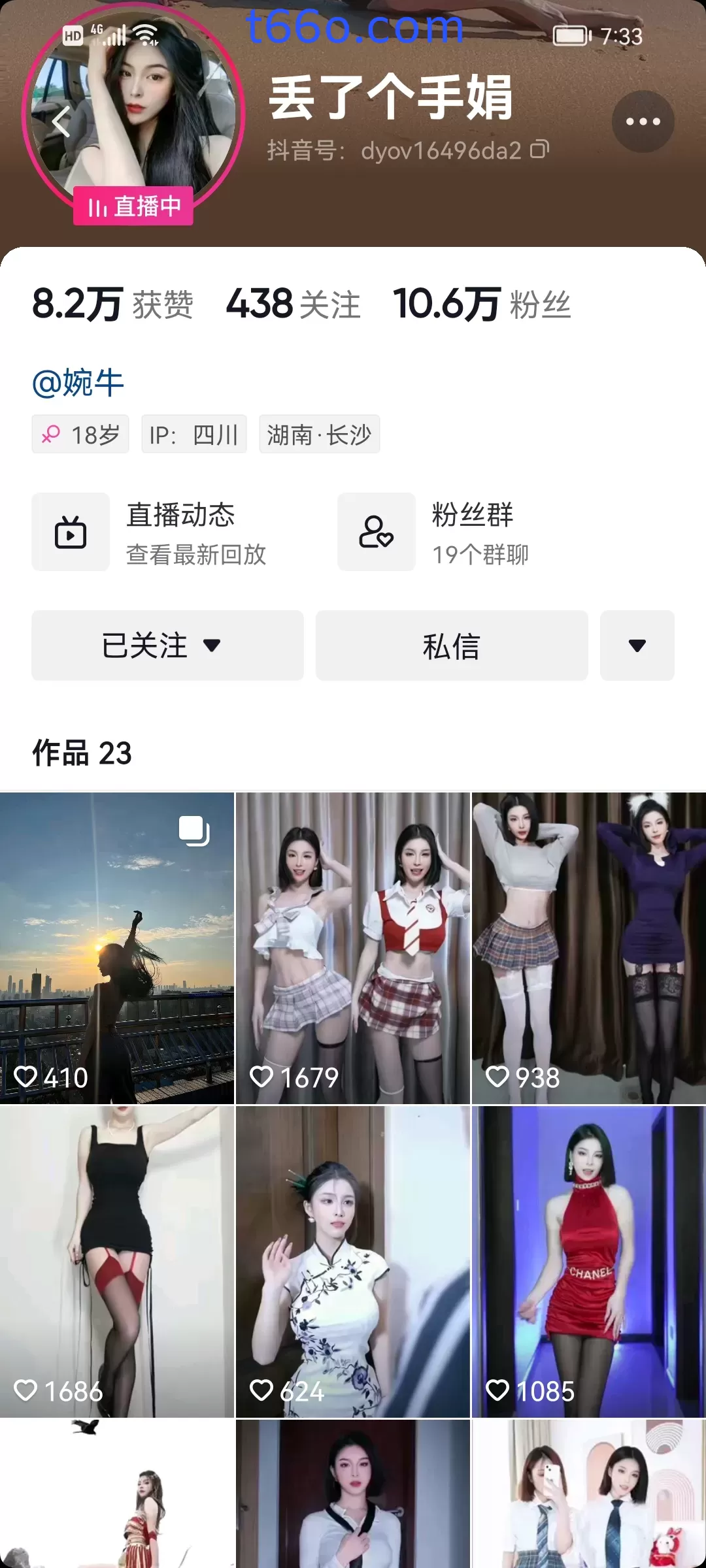
Task: Open the video with 1679 likes
Action: pyautogui.click(x=352, y=947)
